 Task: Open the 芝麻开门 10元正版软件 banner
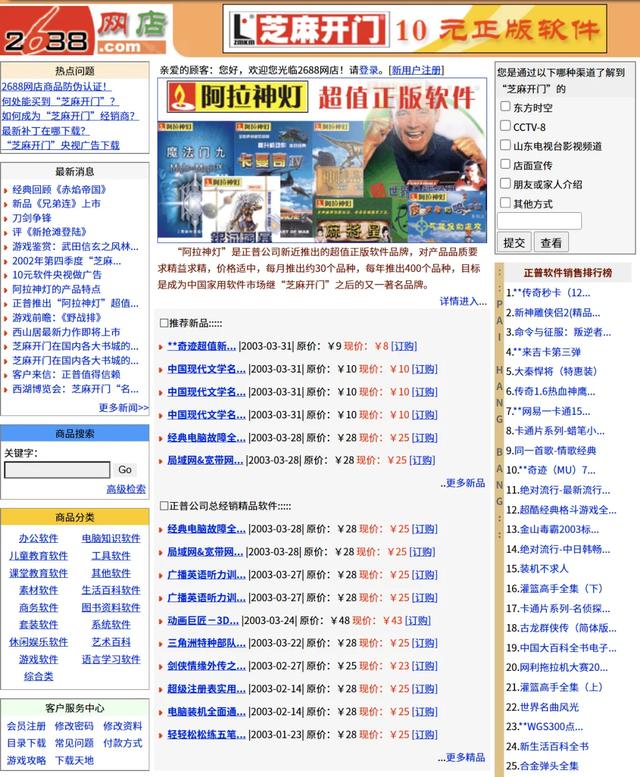pyautogui.click(x=414, y=30)
